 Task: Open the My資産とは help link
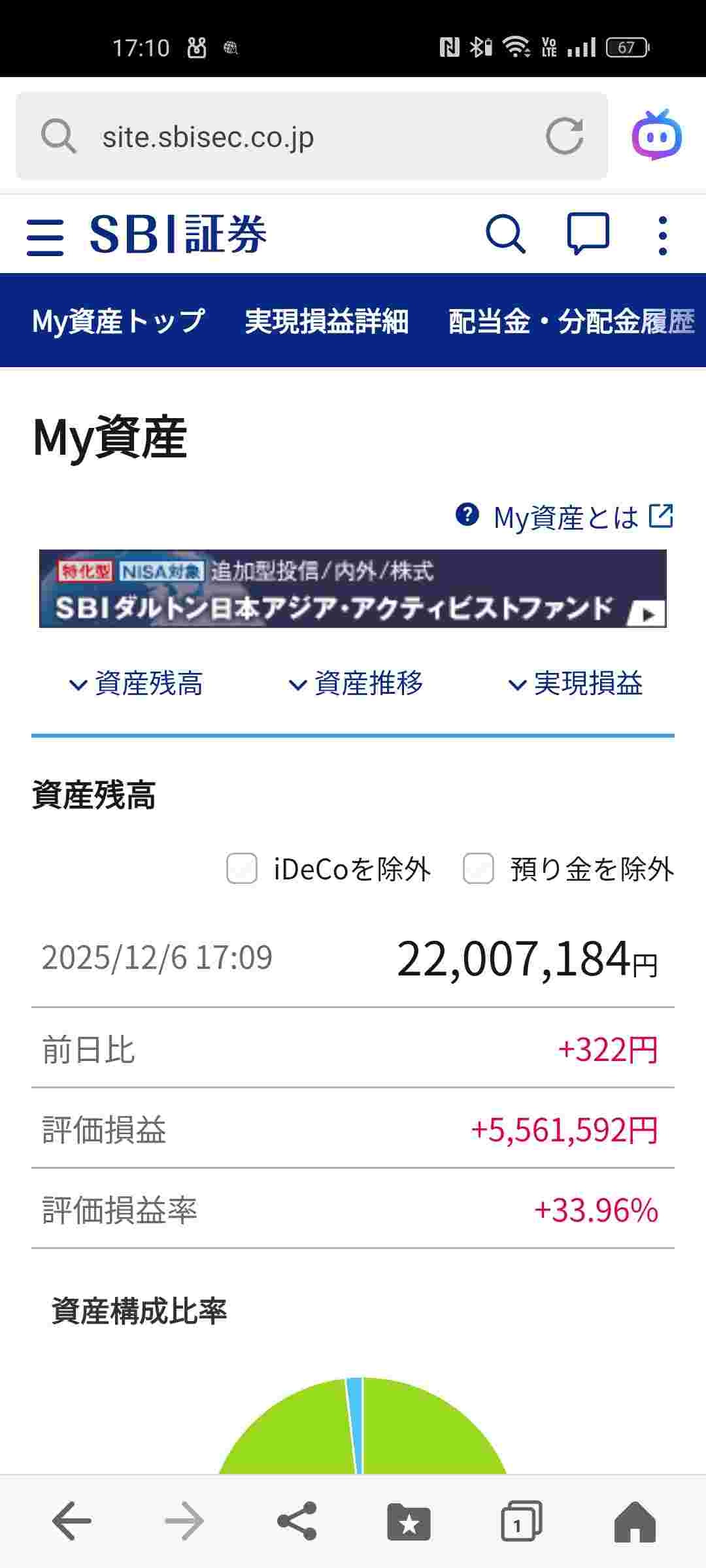565,517
